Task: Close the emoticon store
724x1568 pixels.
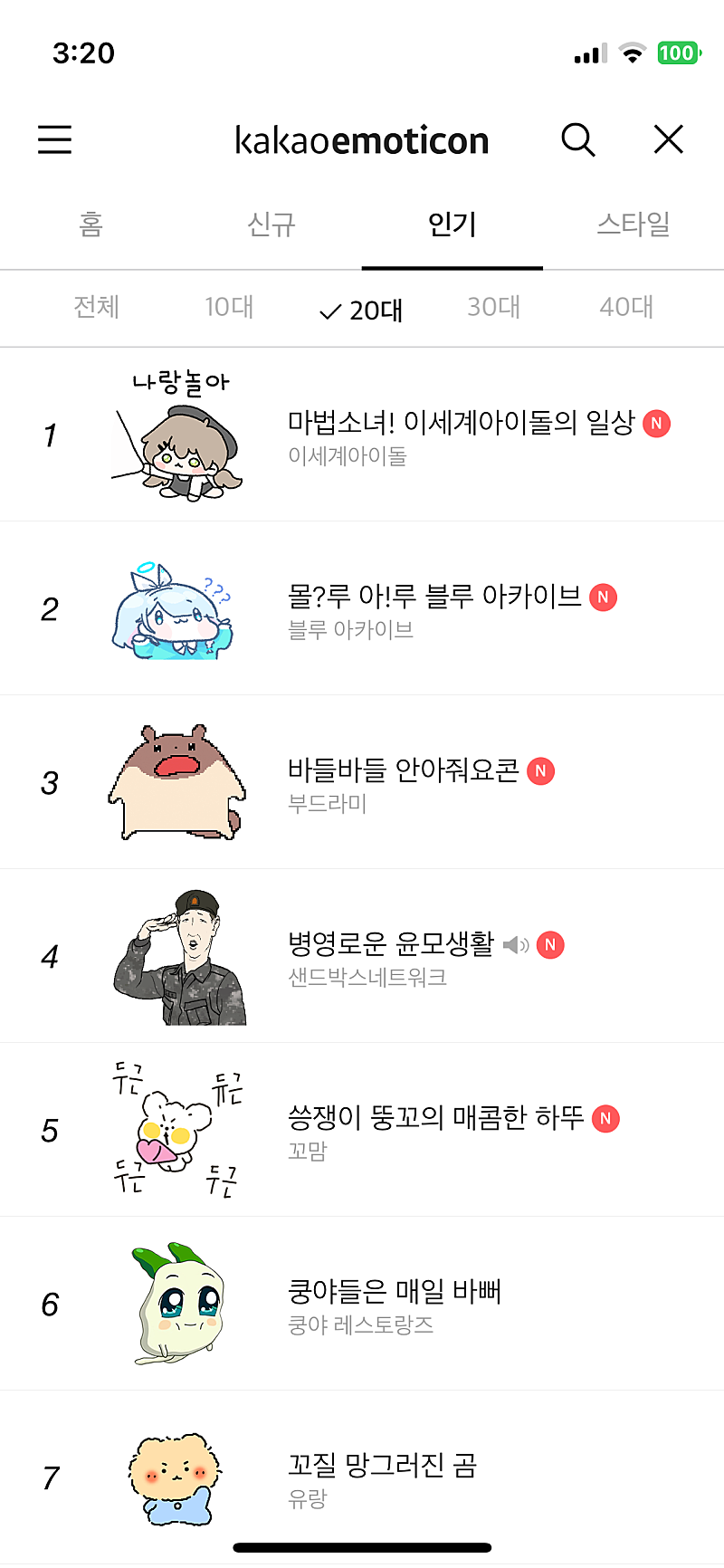Action: tap(669, 140)
